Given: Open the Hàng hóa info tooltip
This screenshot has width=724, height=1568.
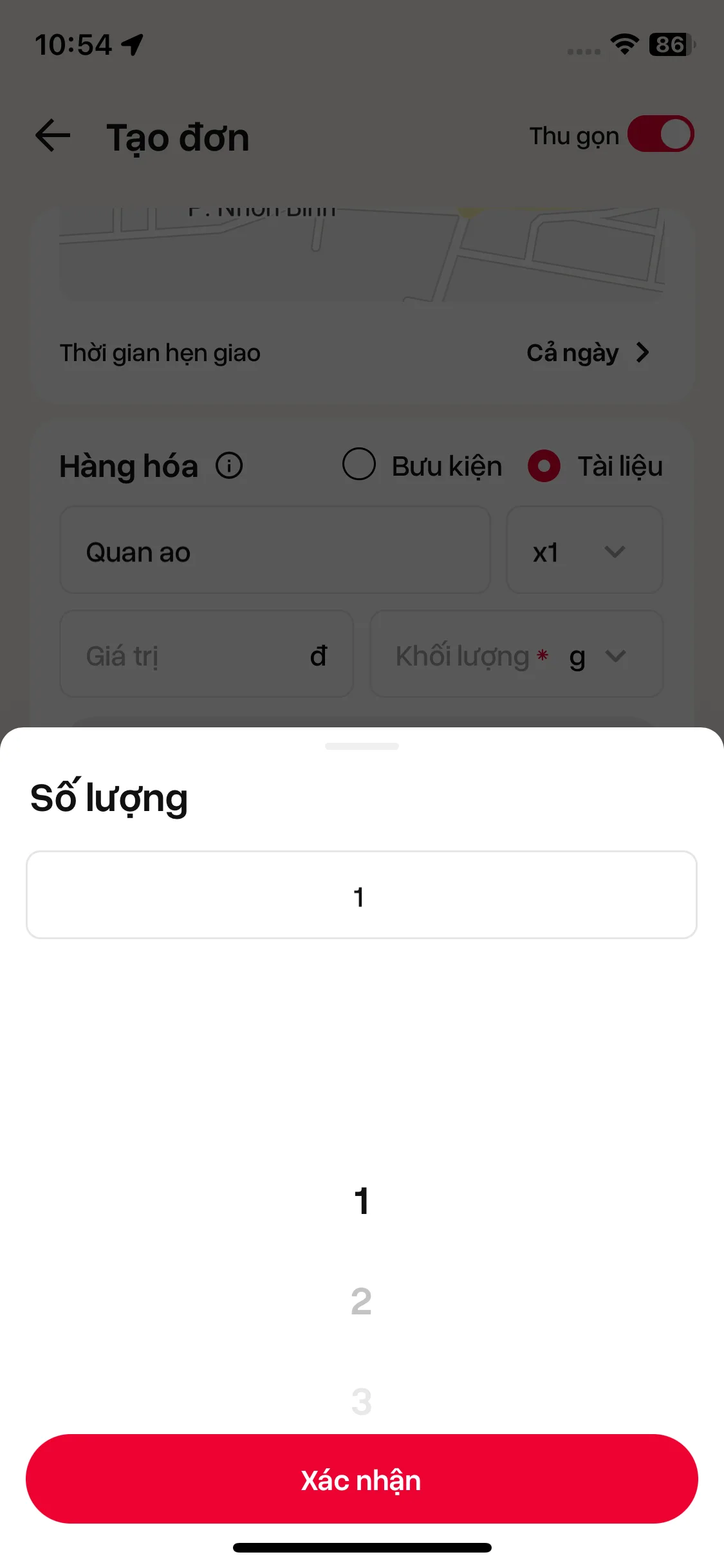Looking at the screenshot, I should tap(228, 465).
